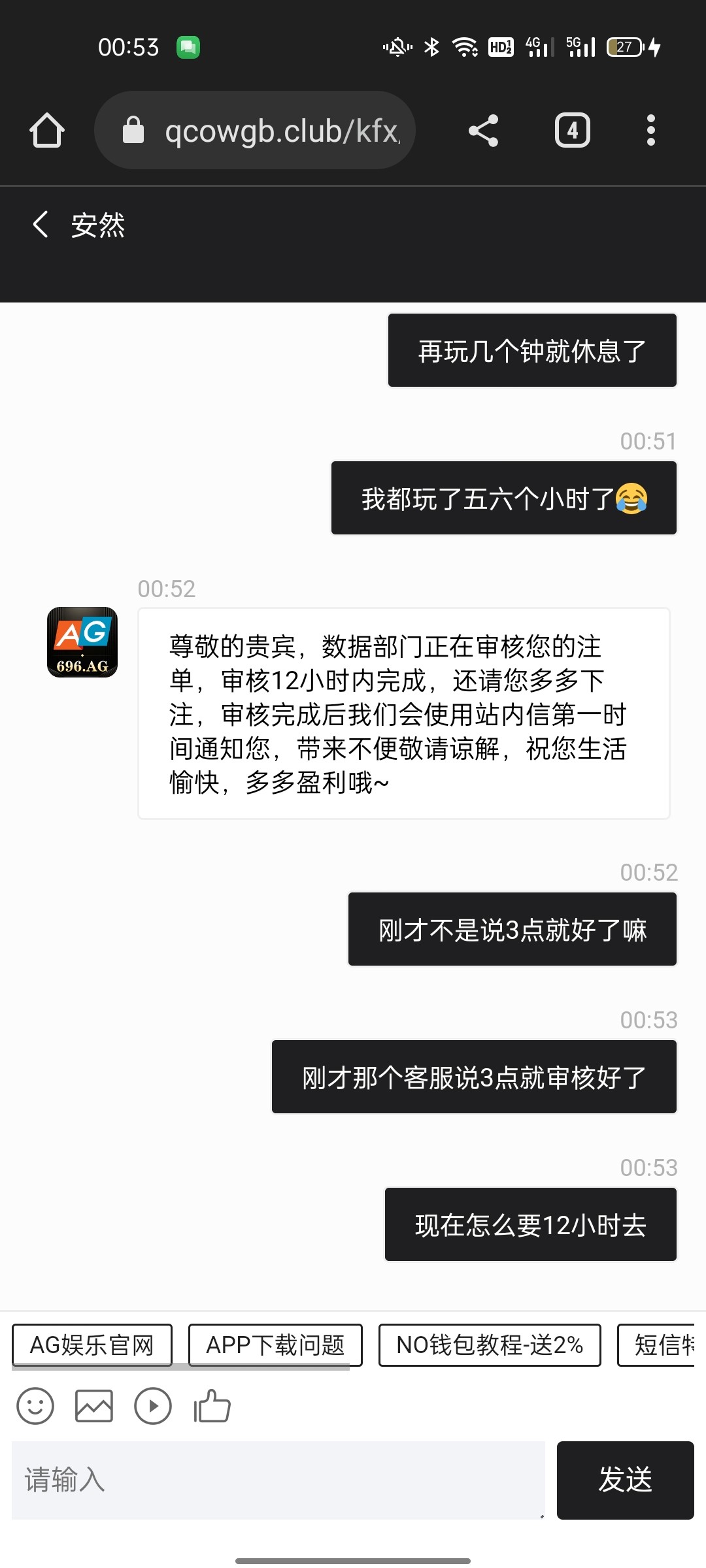Select the APP下载问题 quick reply
This screenshot has width=706, height=1568.
tap(275, 1345)
